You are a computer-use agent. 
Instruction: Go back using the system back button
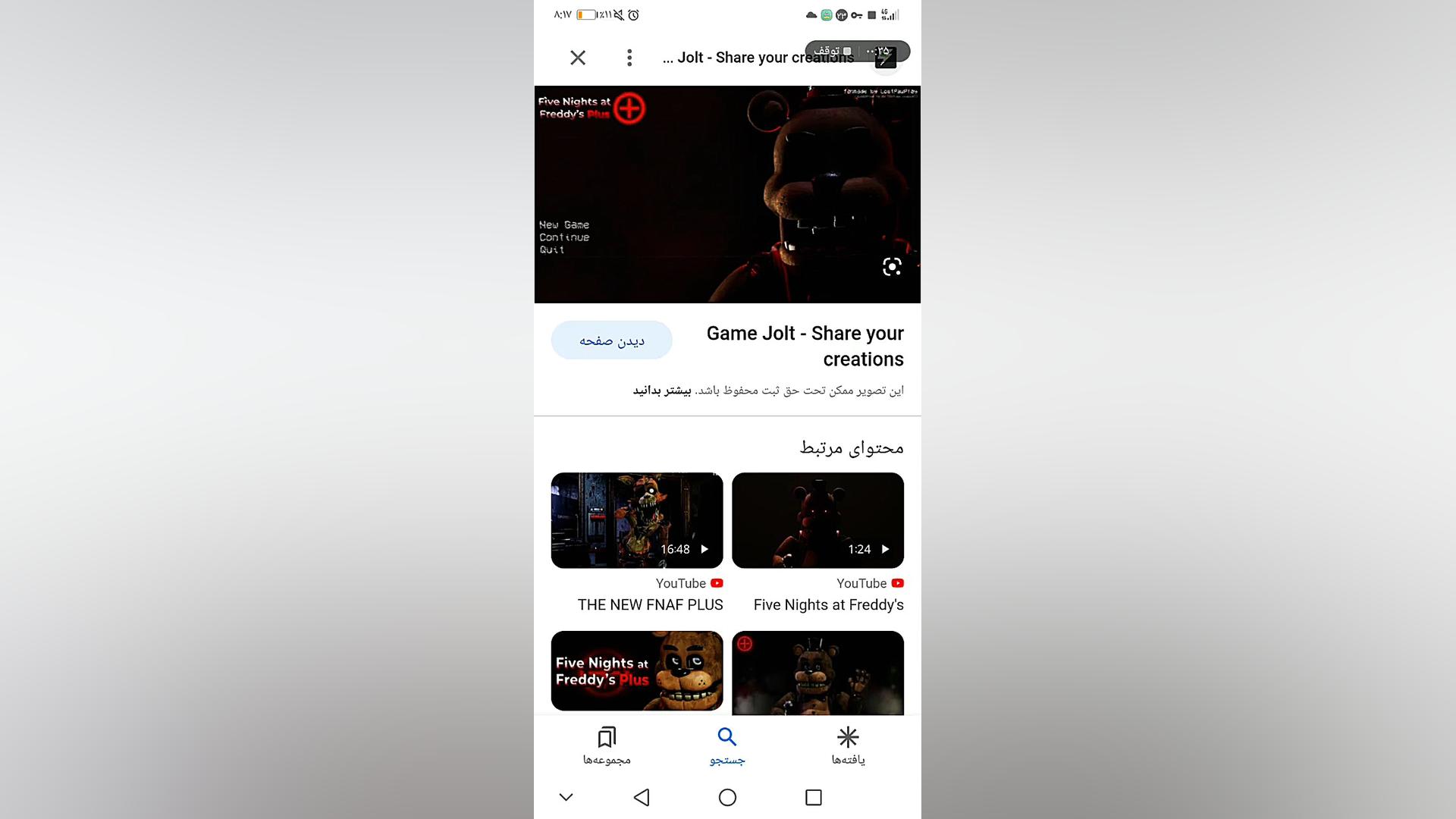tap(642, 797)
